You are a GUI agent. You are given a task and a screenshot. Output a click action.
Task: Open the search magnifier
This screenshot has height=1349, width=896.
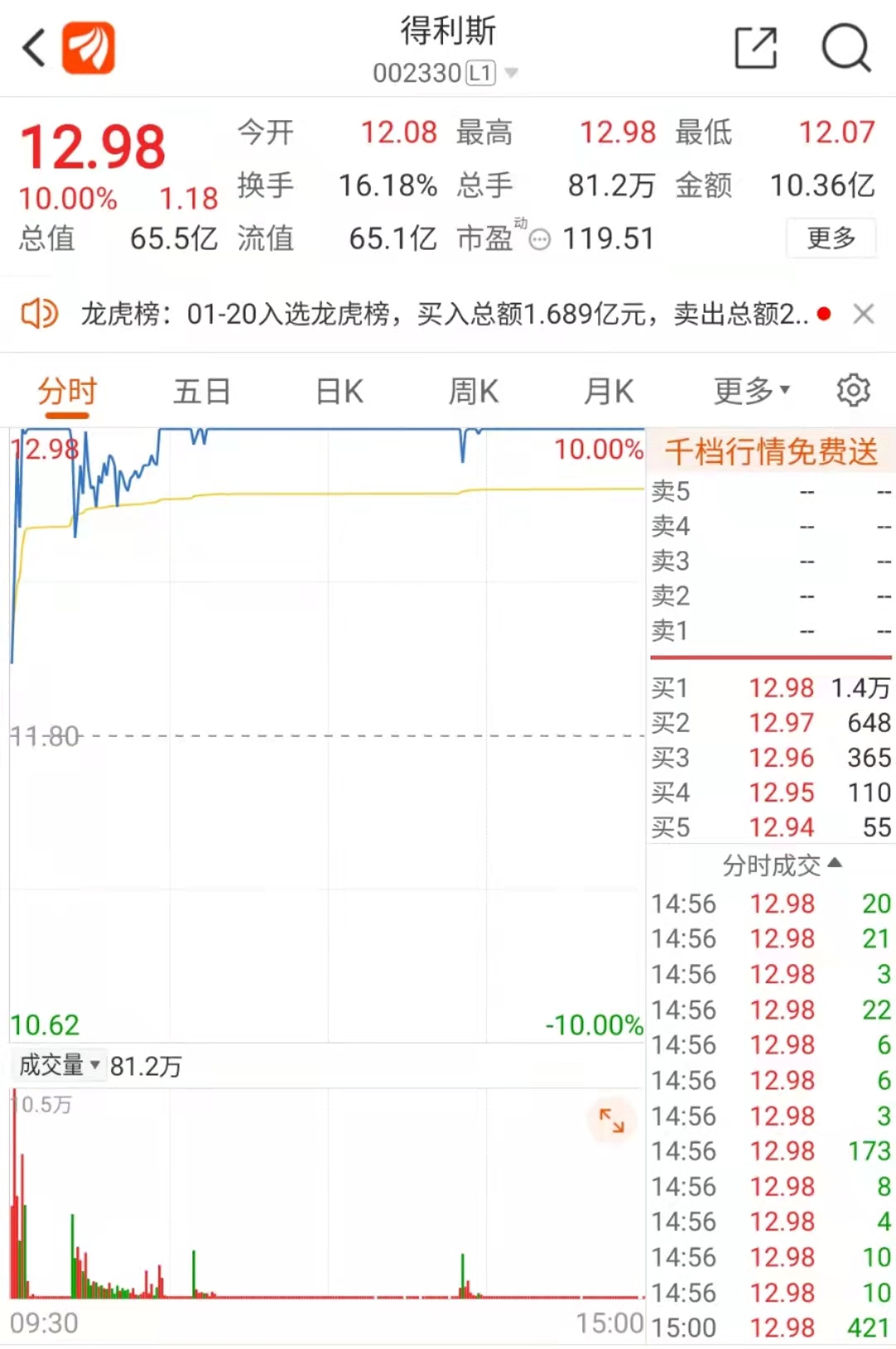click(845, 48)
